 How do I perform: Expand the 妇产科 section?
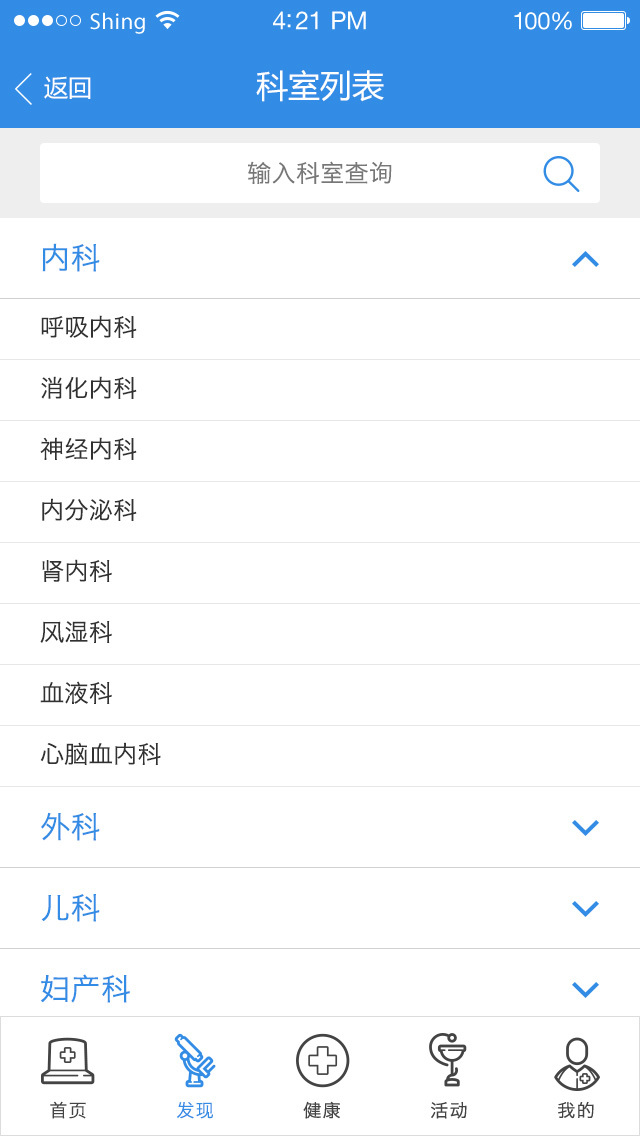pos(584,988)
